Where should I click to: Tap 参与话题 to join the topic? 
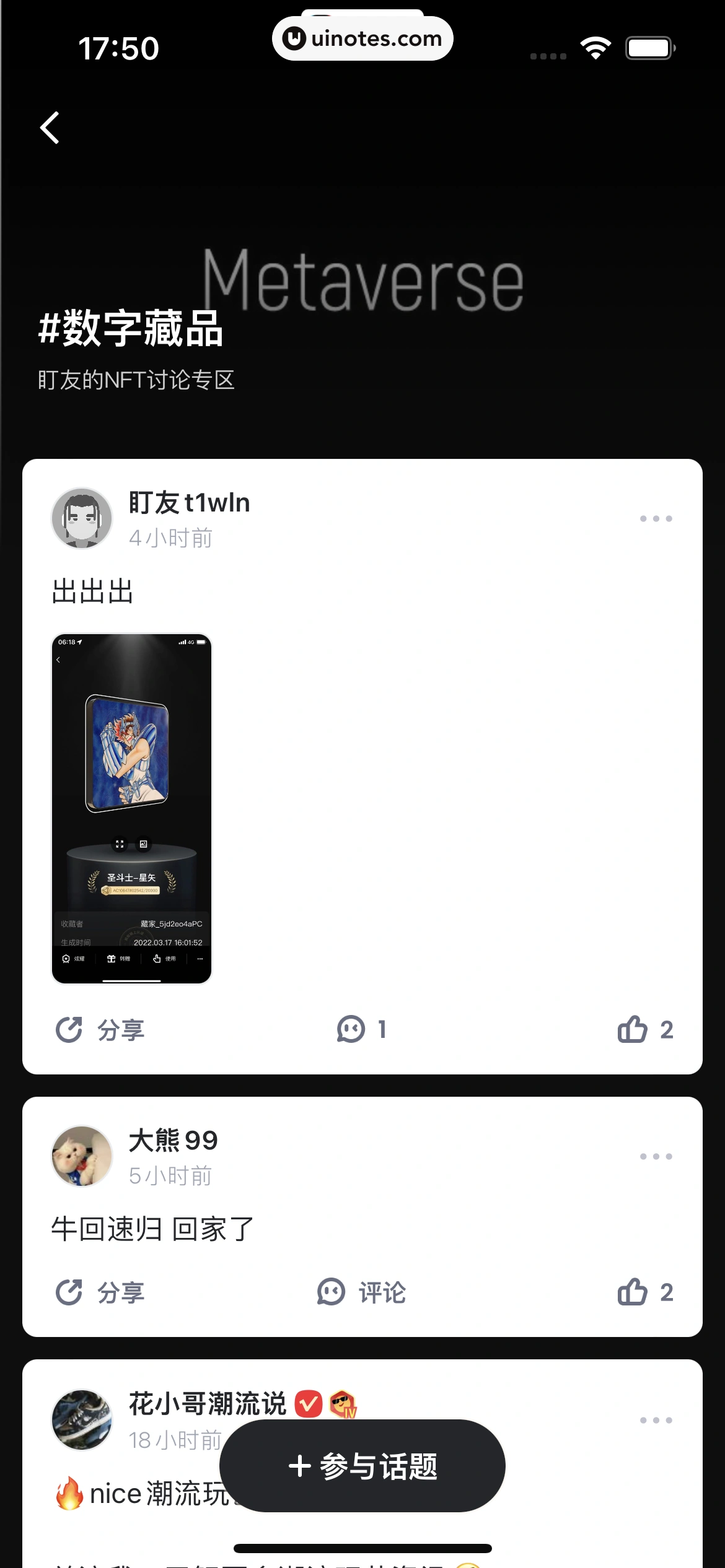[x=362, y=1466]
